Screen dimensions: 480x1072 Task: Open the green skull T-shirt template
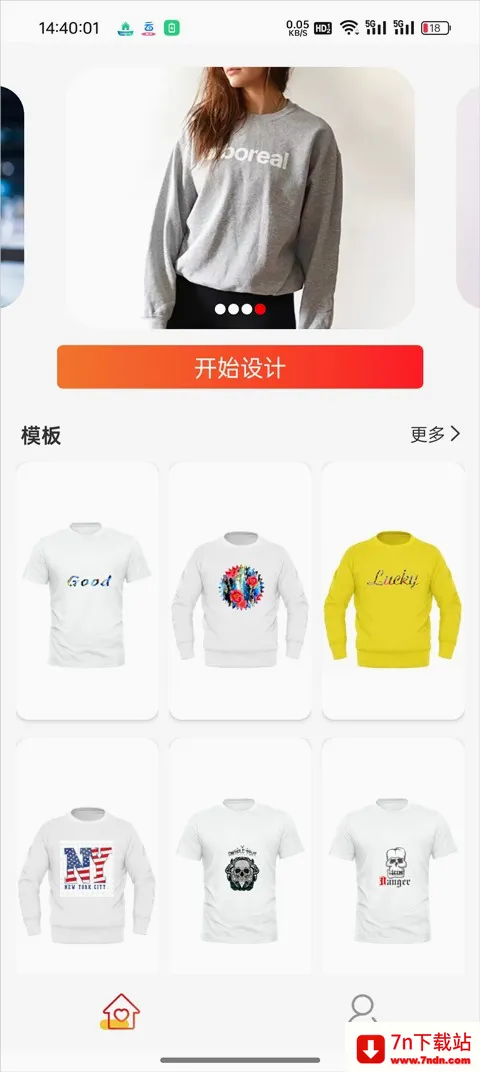pyautogui.click(x=240, y=856)
